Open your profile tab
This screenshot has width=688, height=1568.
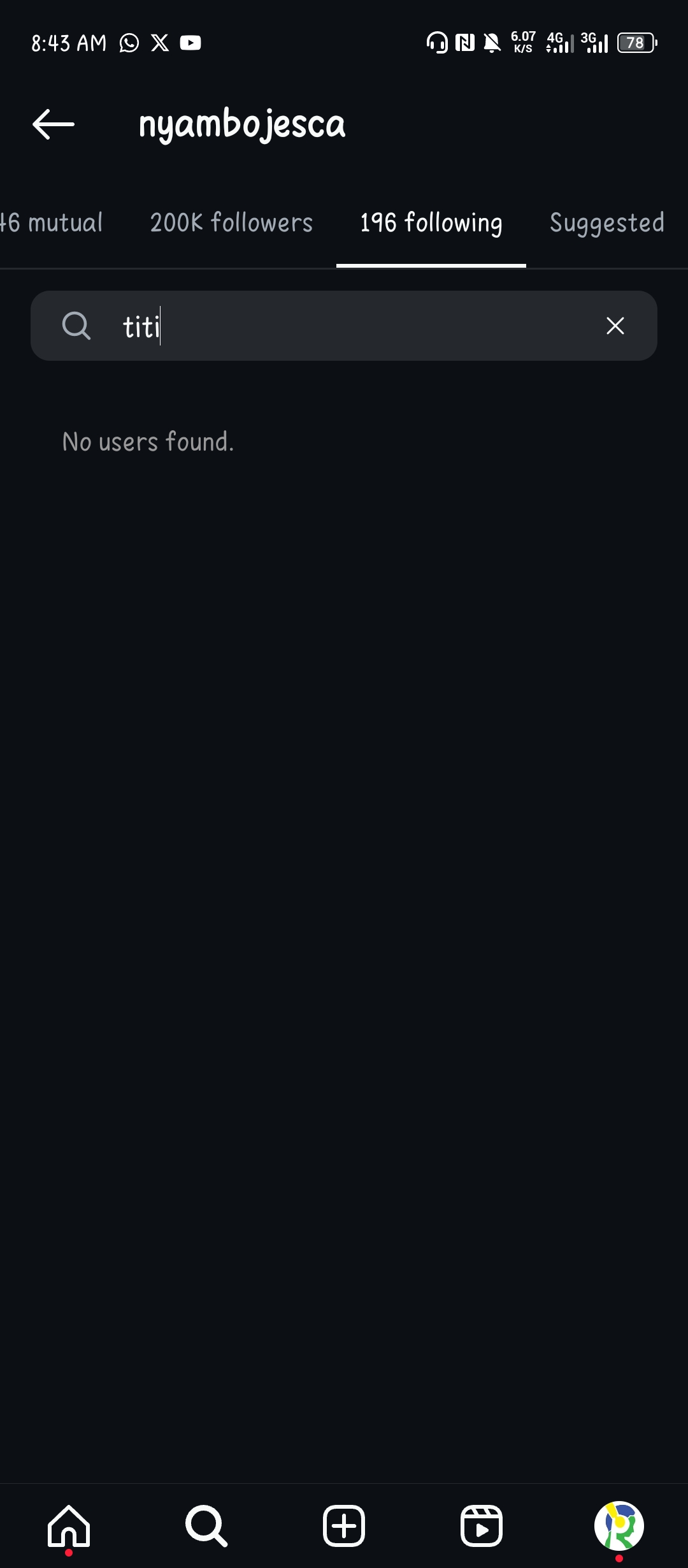(619, 1526)
